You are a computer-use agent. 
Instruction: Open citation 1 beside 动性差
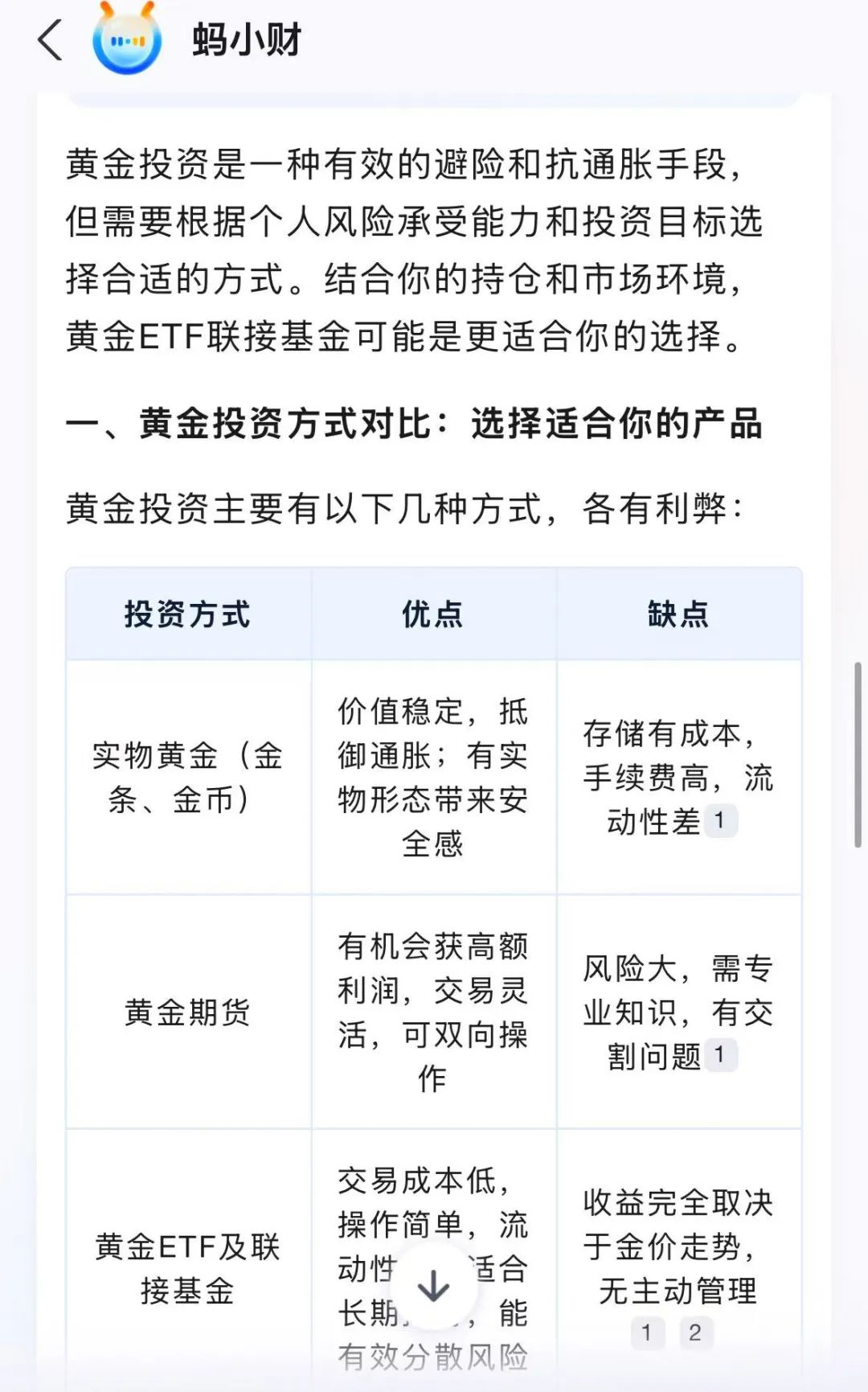(x=720, y=821)
